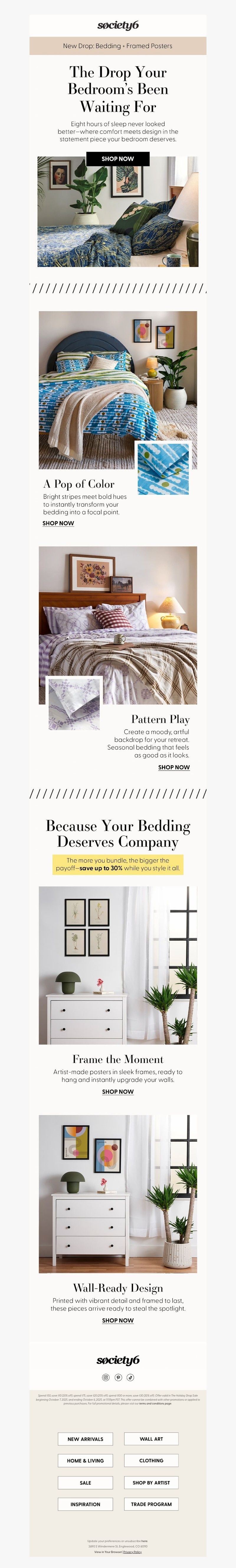Go to NEW ARRIVALS
The image size is (236, 1568).
[85, 1439]
